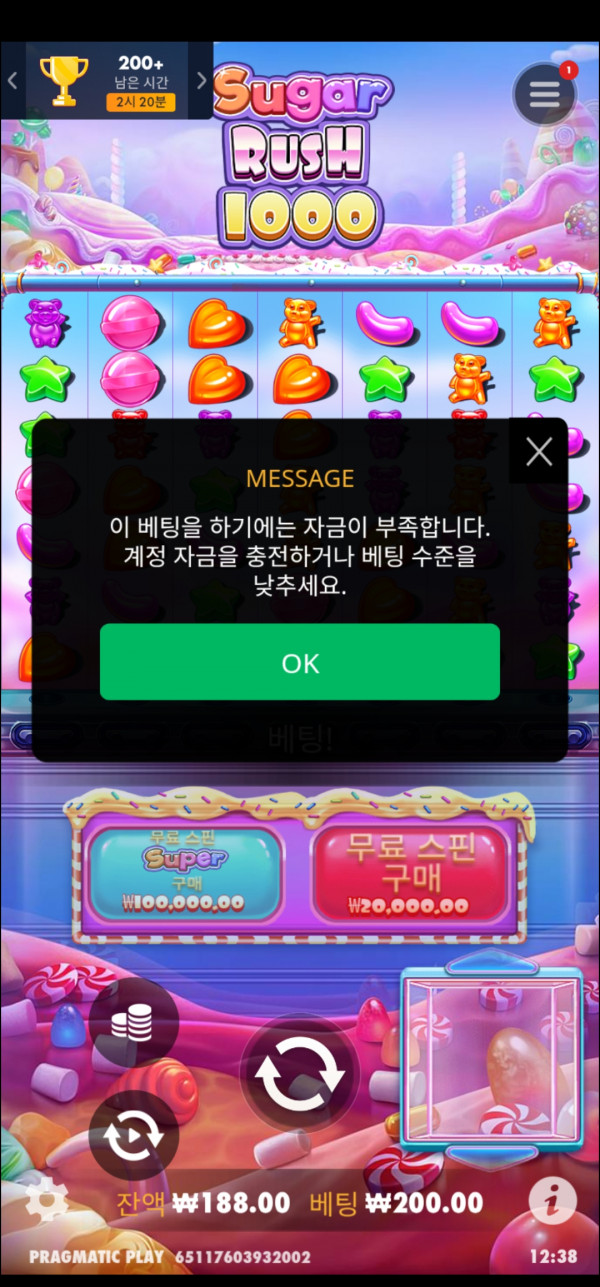Close the insufficient funds message dialog
Screen dimensions: 600x1287
coord(539,452)
